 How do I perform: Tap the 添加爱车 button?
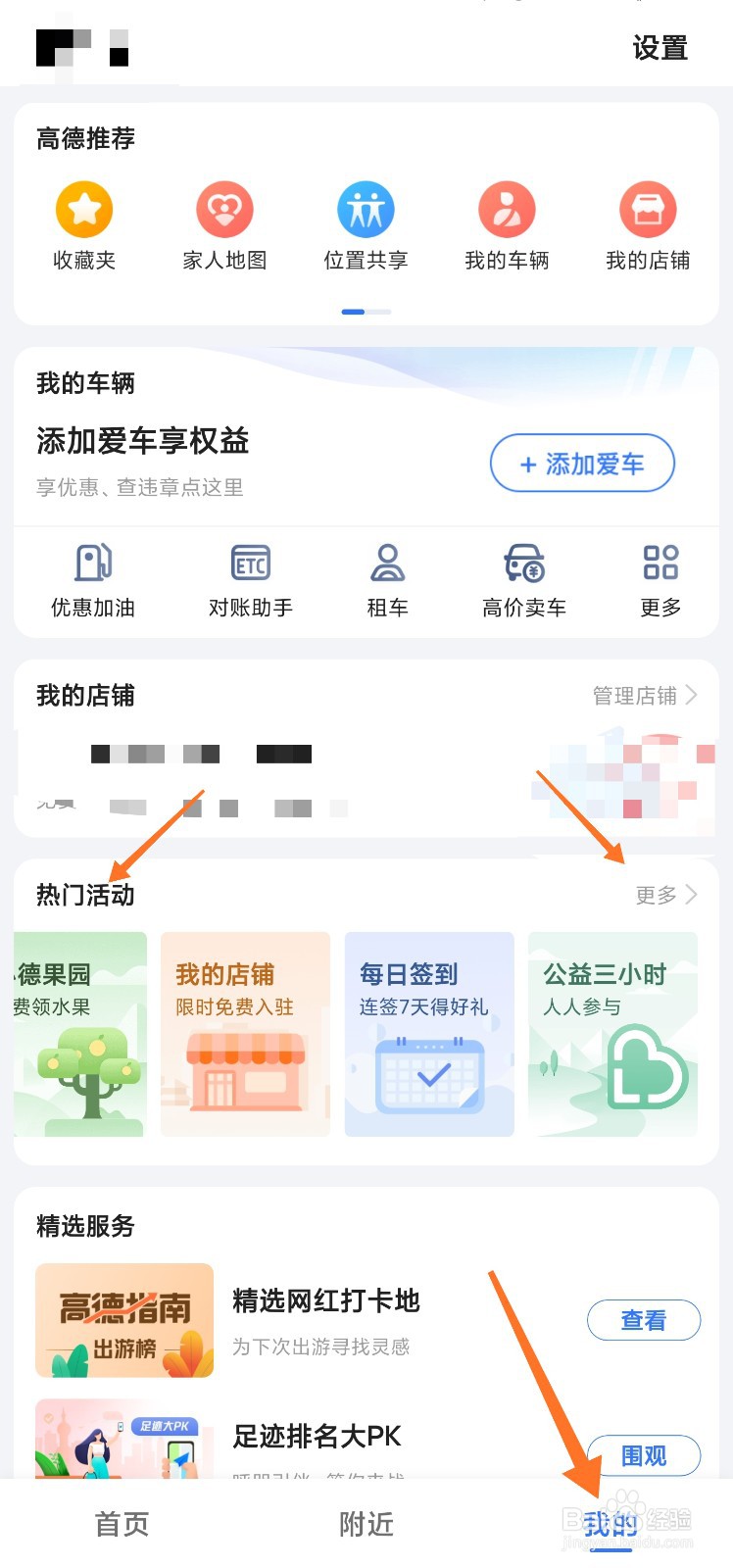[582, 464]
